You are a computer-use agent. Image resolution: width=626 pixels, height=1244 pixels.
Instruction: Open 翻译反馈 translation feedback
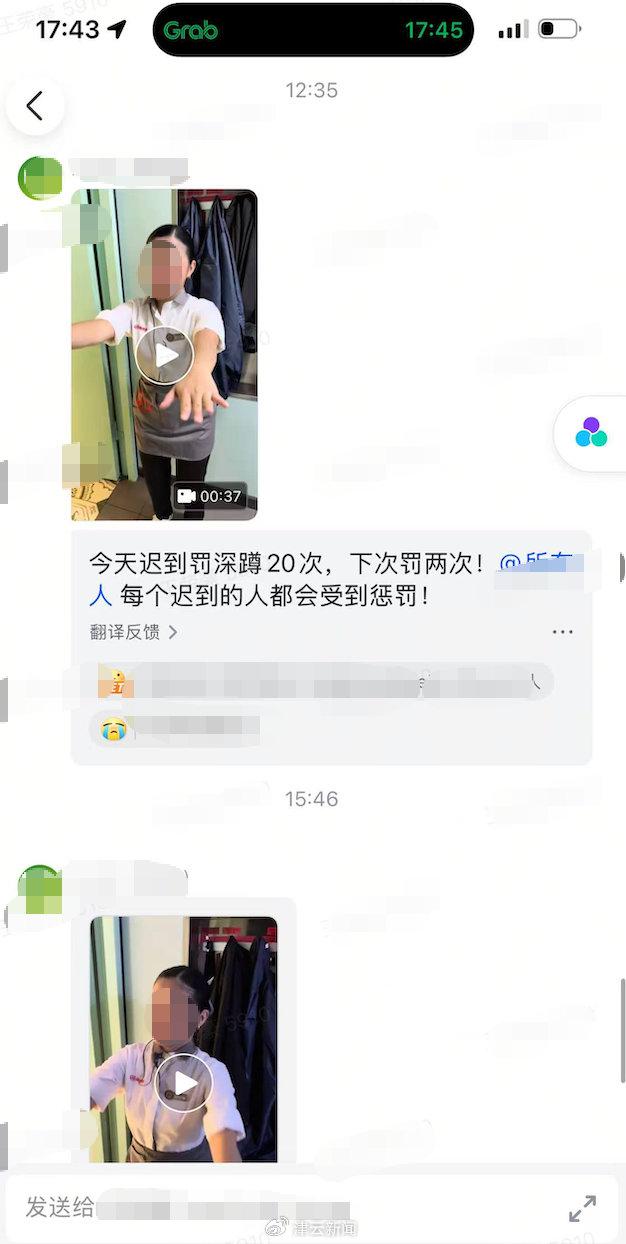[133, 632]
